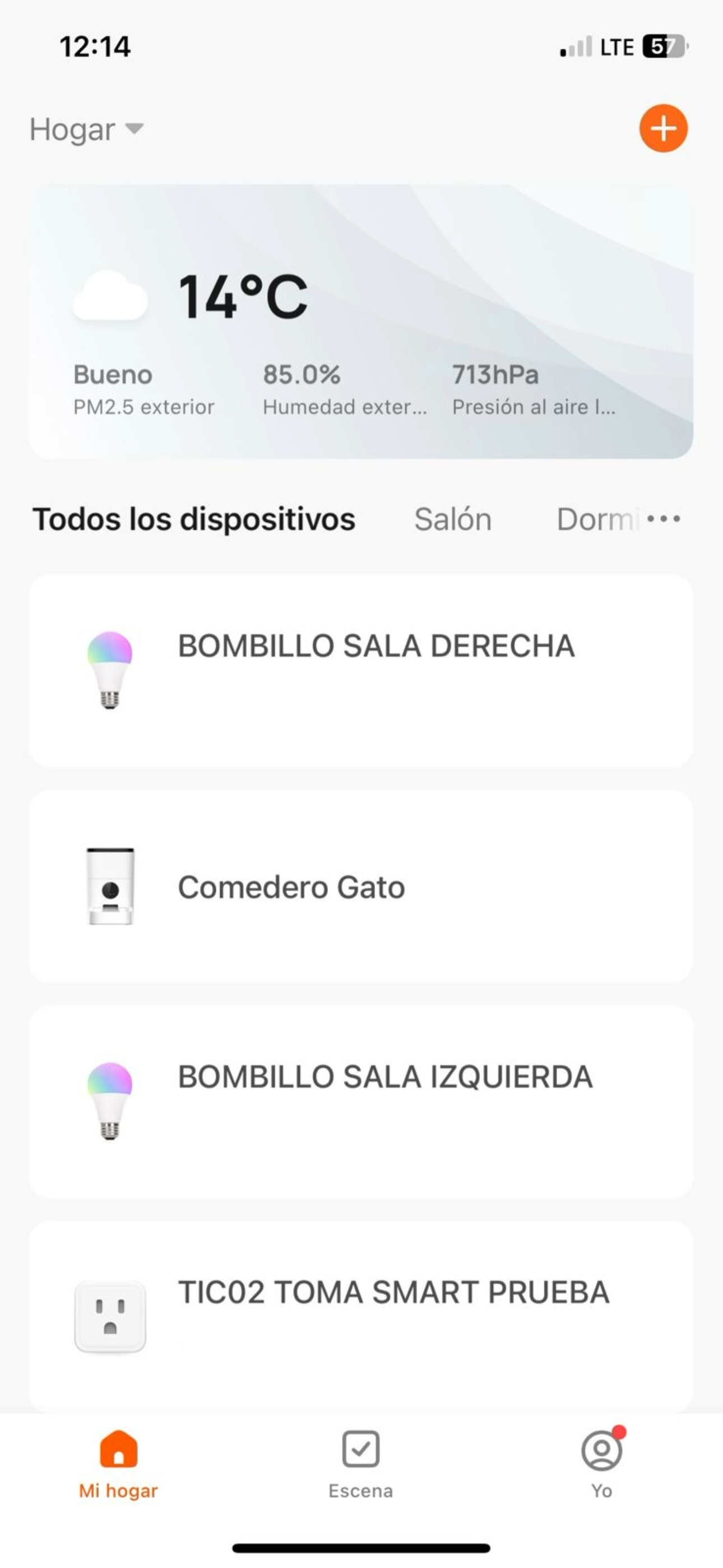Open the Yo profile tab

602,1464
